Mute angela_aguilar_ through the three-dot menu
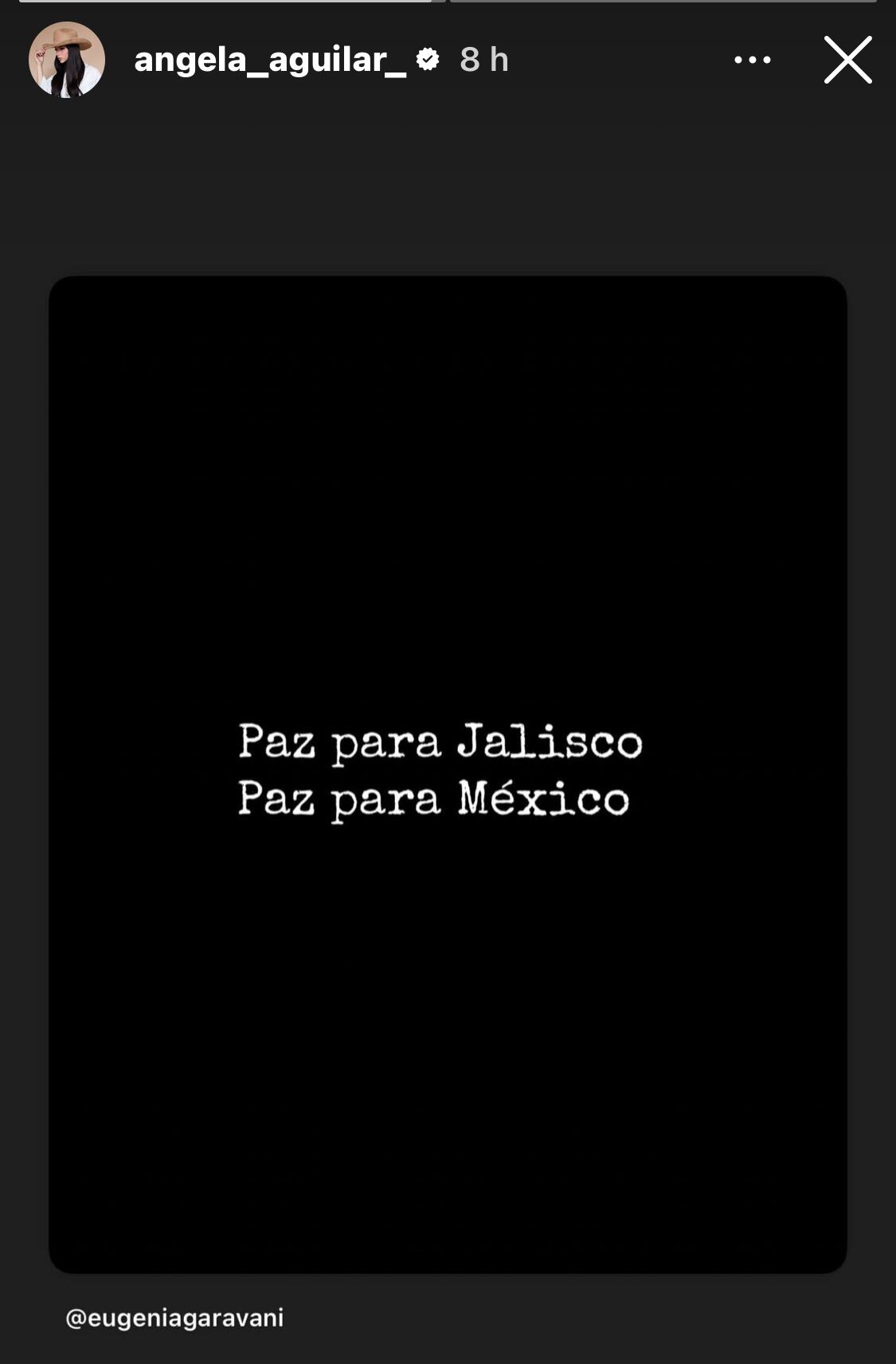 pyautogui.click(x=752, y=59)
